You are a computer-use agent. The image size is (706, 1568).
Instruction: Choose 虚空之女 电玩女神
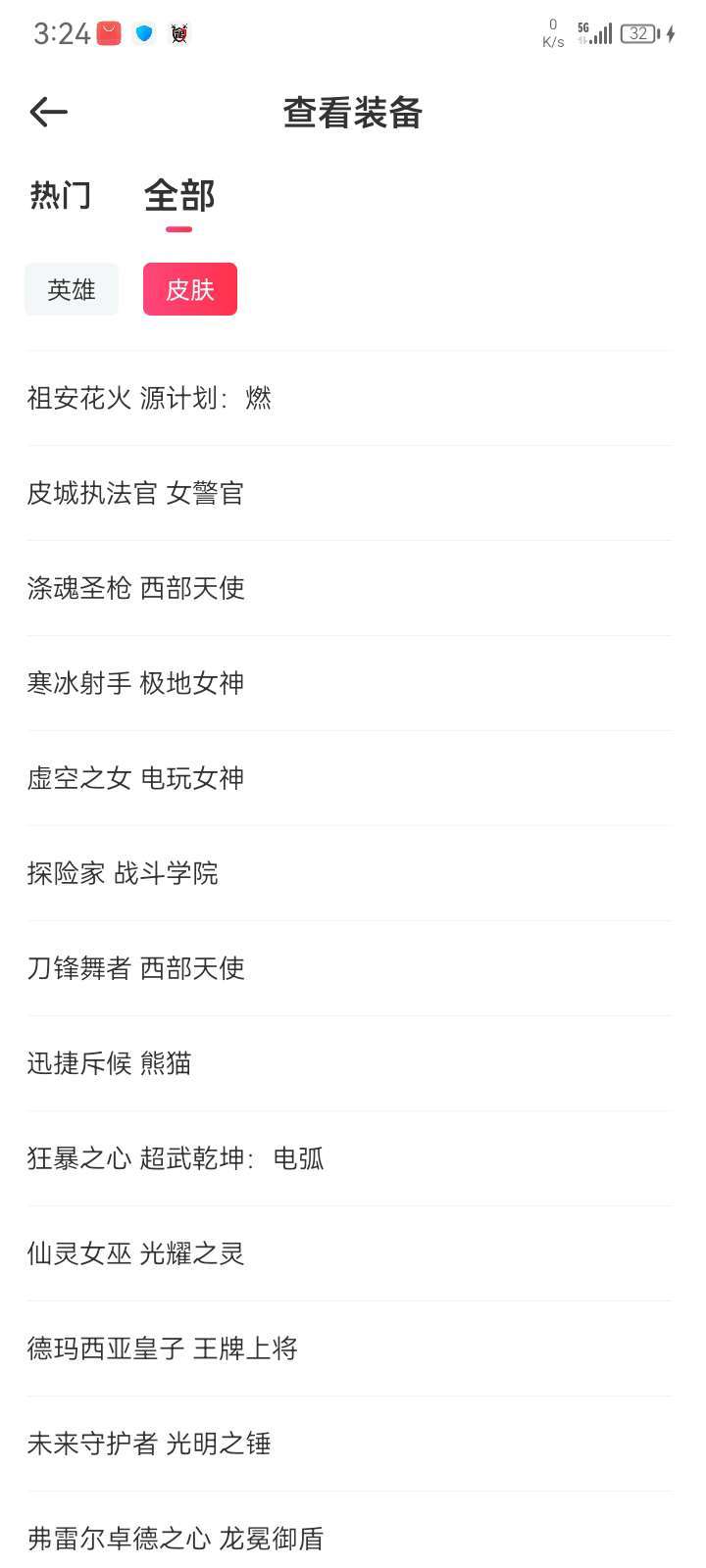tap(349, 778)
